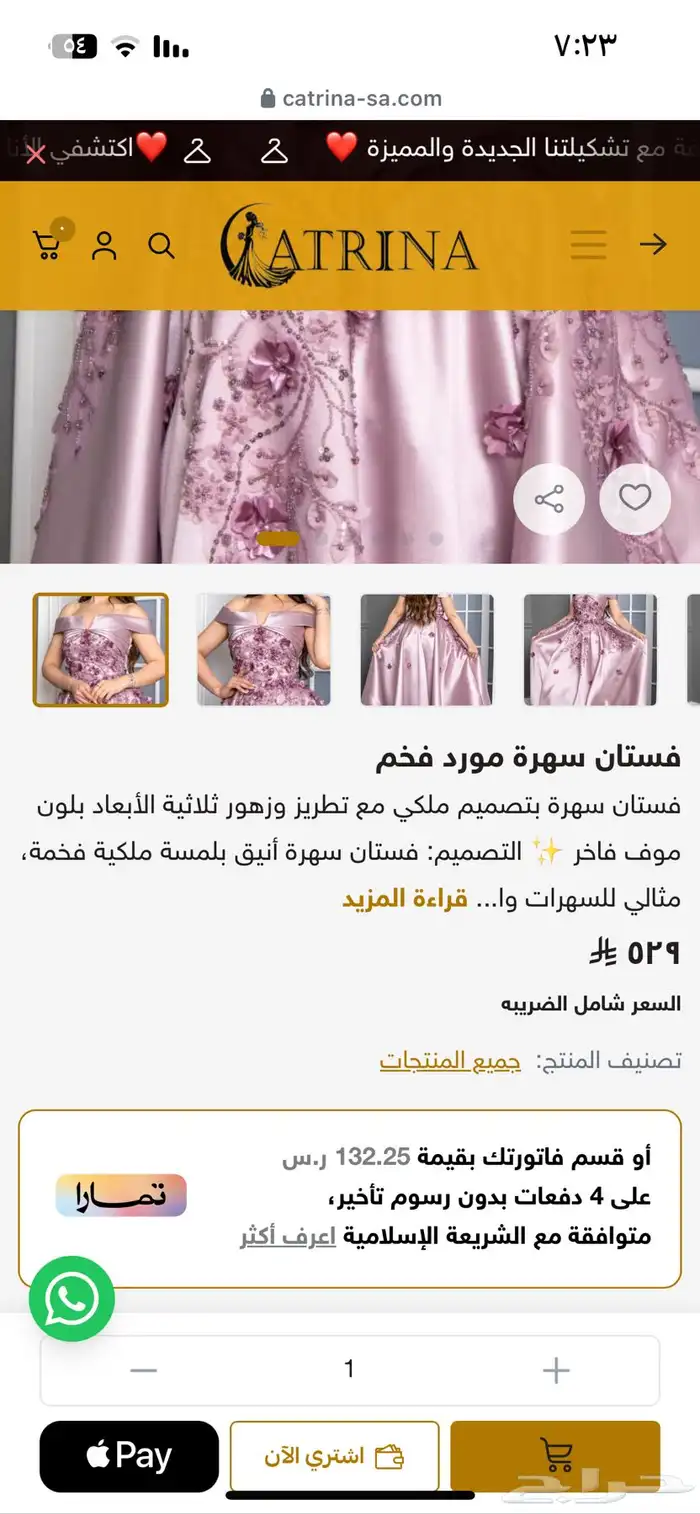Image resolution: width=700 pixels, height=1514 pixels.
Task: Open جميع المنتجات category link
Action: pos(450,1060)
